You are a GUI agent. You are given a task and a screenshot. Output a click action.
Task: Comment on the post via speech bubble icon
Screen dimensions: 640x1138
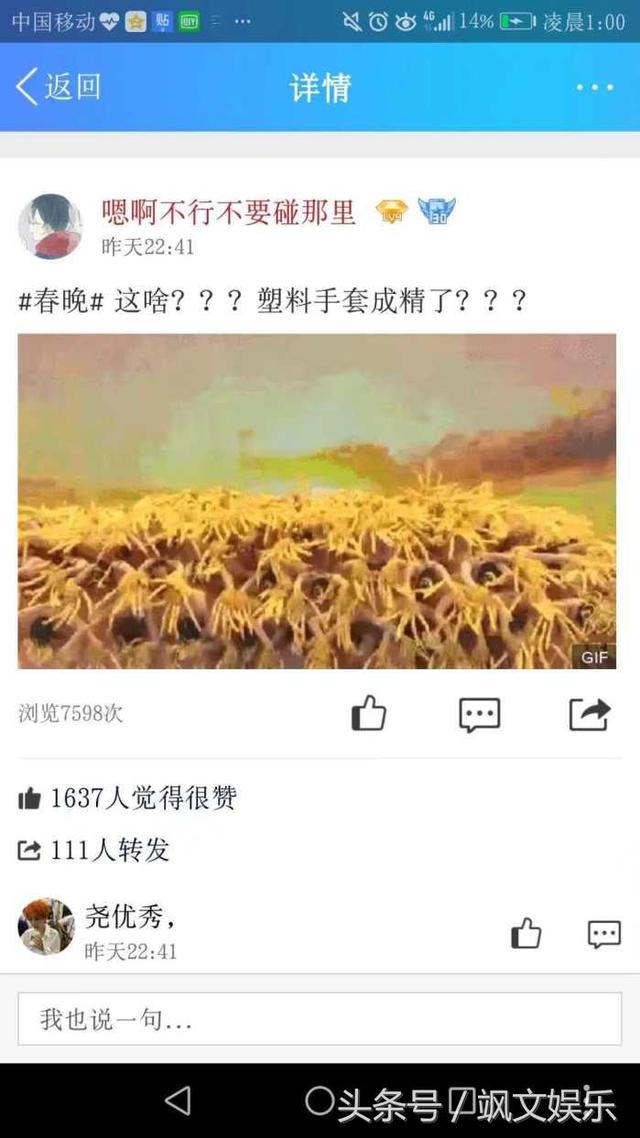[x=479, y=714]
